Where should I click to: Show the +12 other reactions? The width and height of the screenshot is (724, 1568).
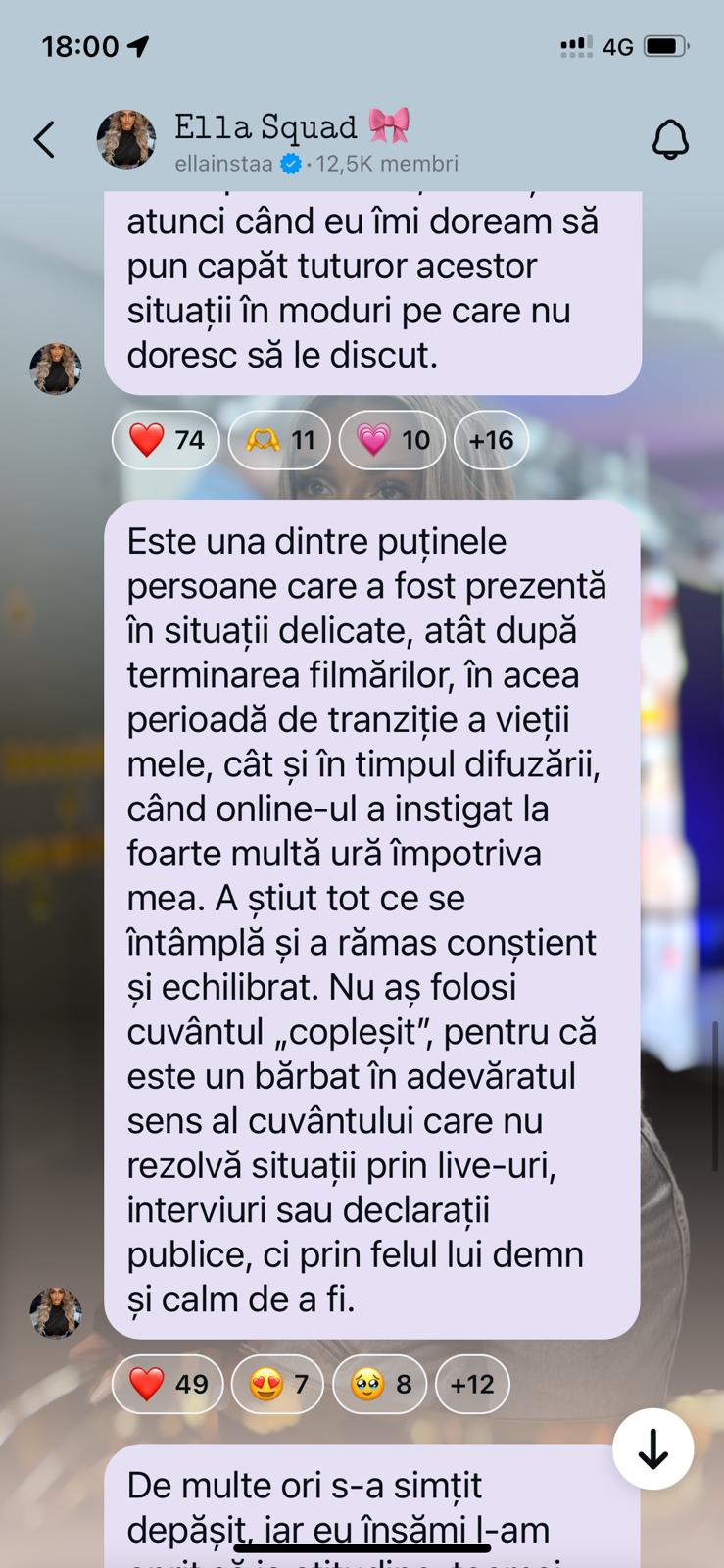point(472,1384)
